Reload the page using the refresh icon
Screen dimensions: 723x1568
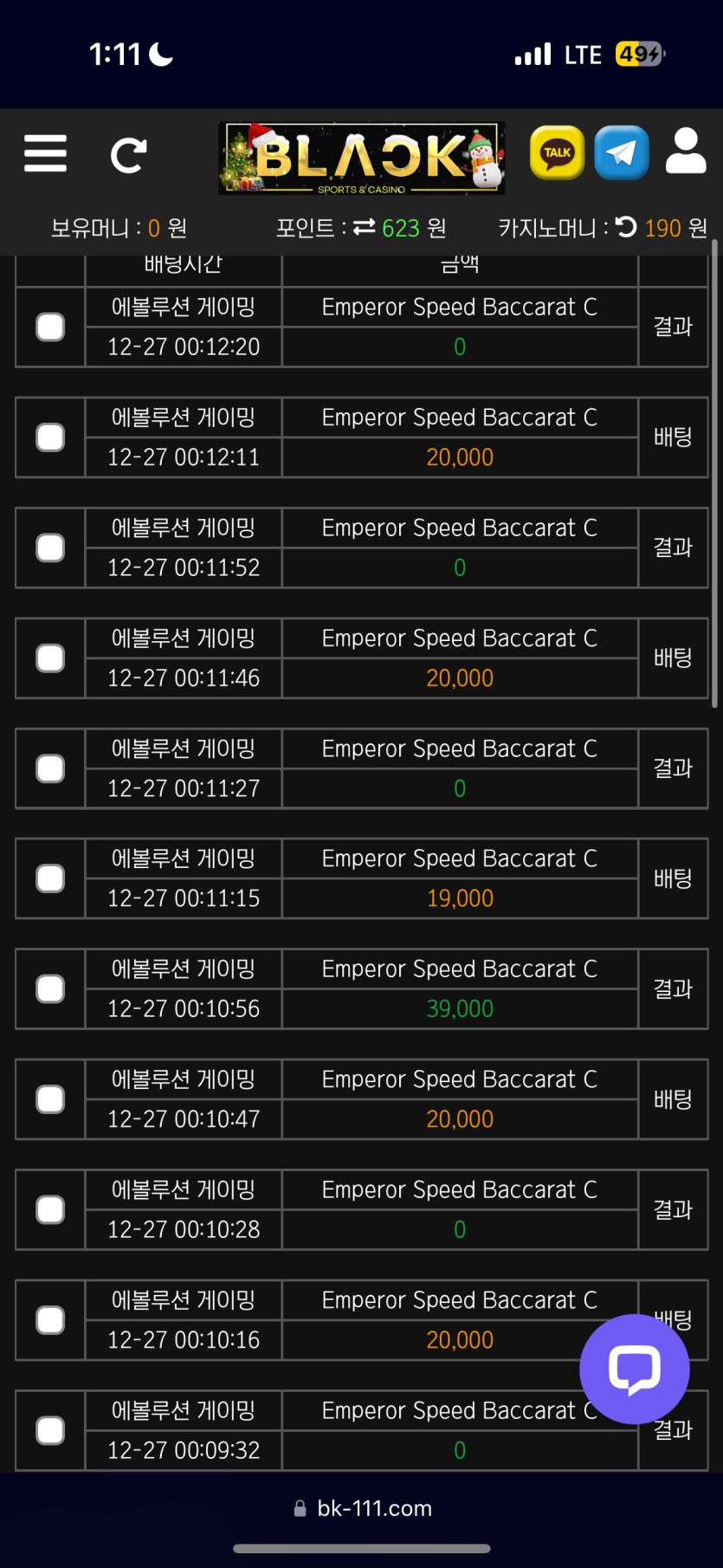pos(127,153)
